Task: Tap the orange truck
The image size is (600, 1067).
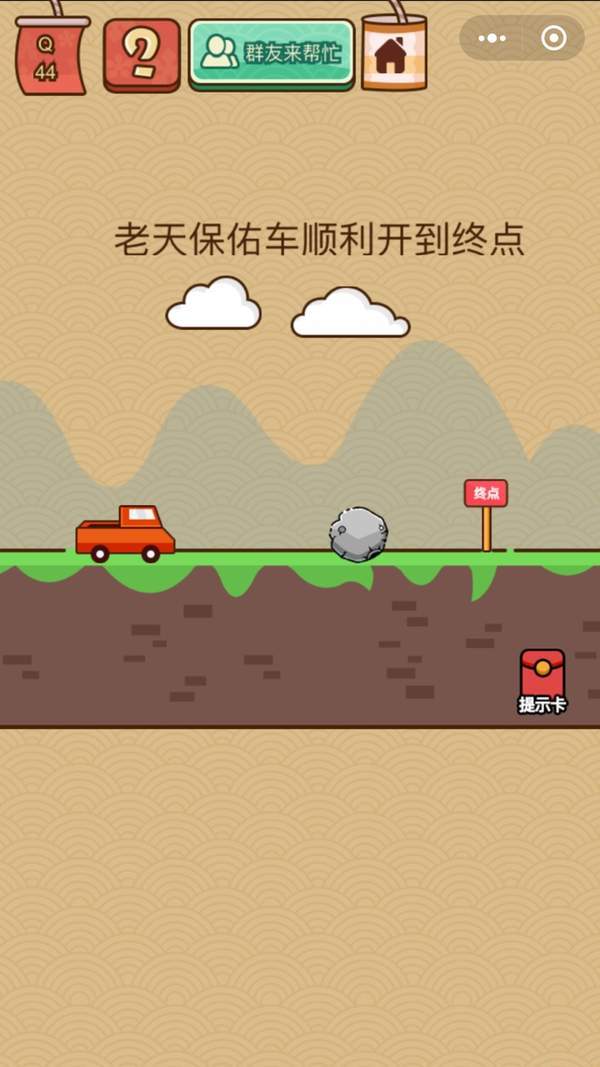Action: [126, 535]
